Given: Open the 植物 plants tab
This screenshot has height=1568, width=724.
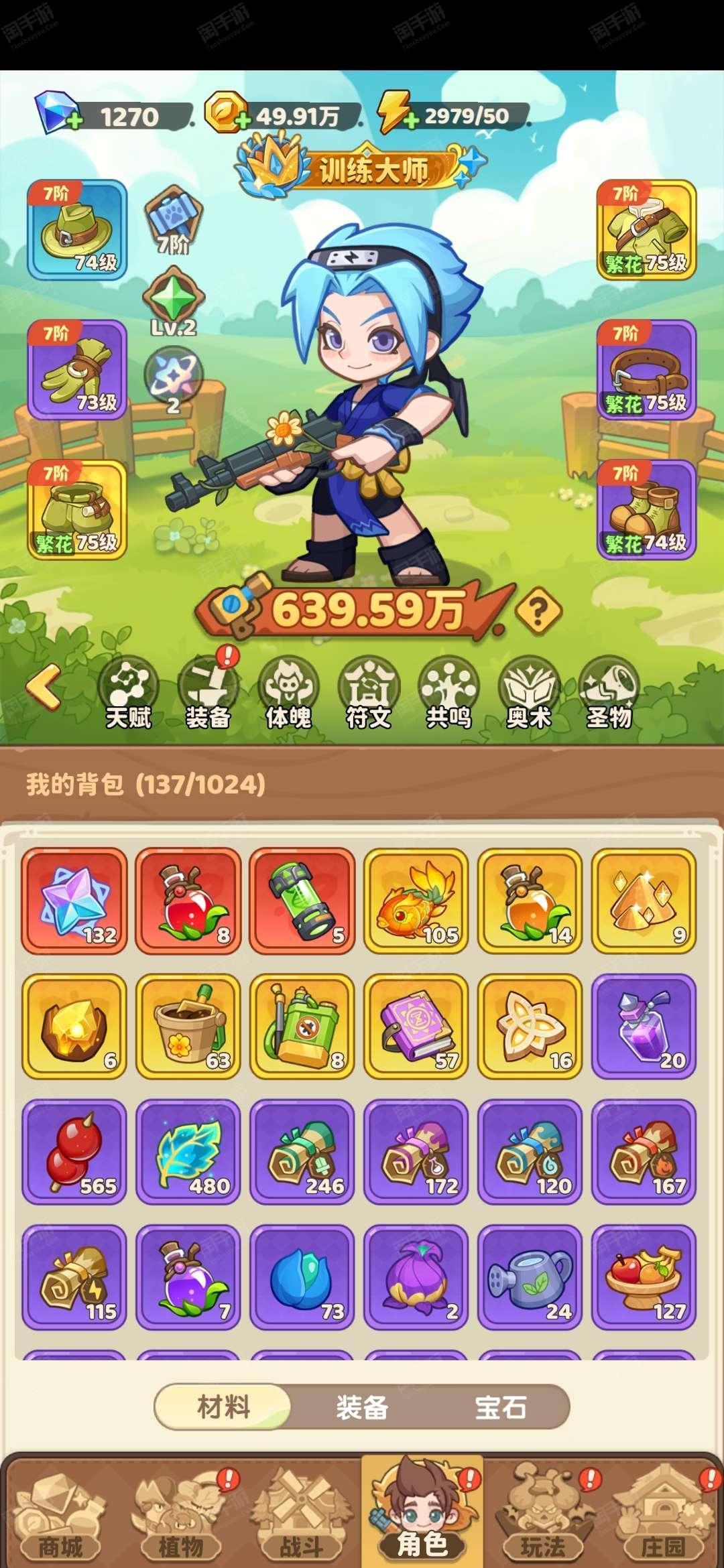Looking at the screenshot, I should tap(181, 1513).
